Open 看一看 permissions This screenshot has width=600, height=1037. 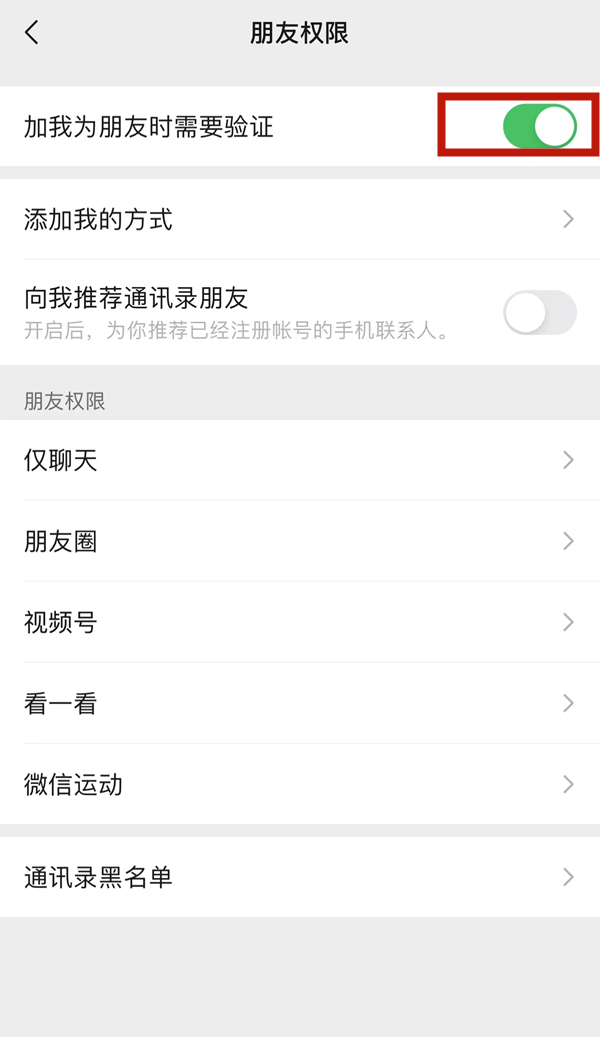tap(300, 703)
